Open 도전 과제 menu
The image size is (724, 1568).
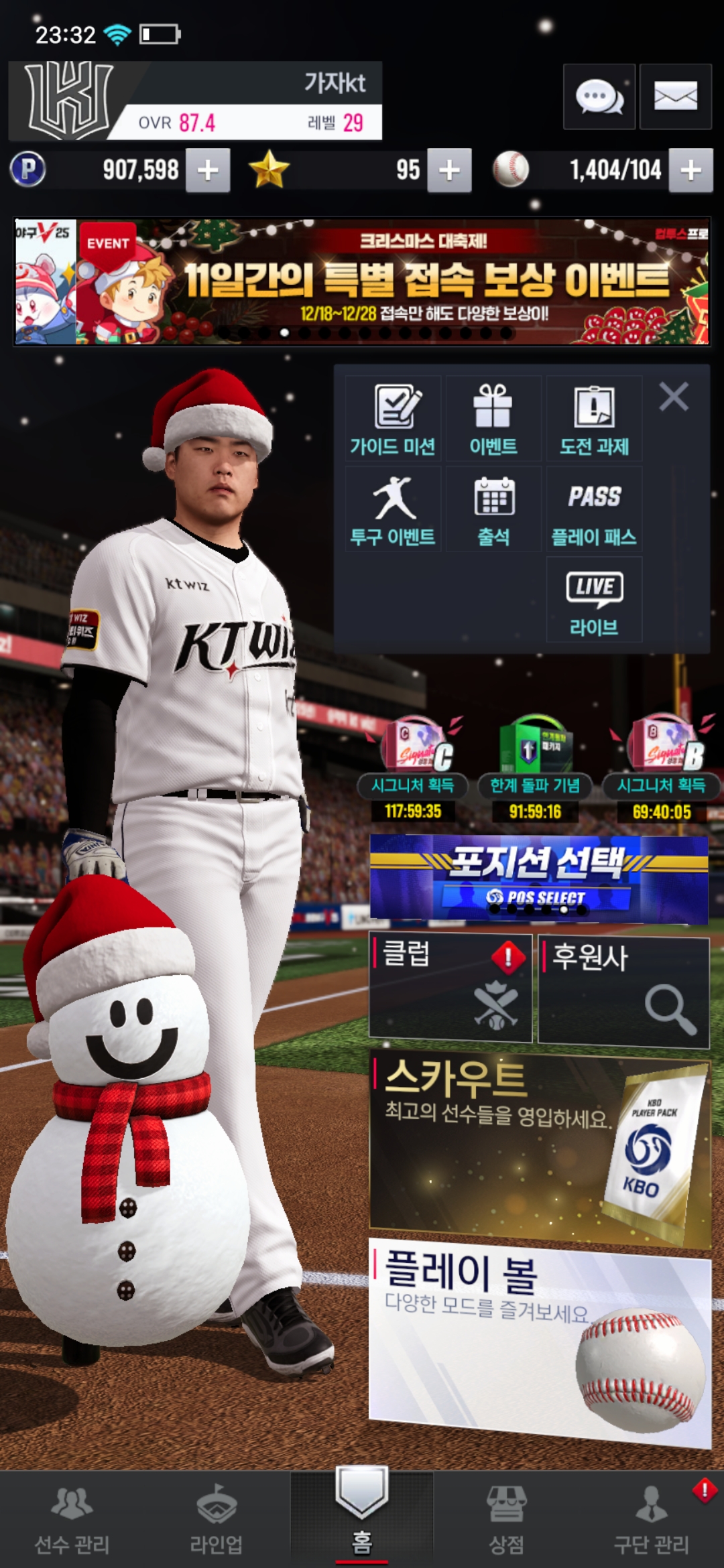594,419
